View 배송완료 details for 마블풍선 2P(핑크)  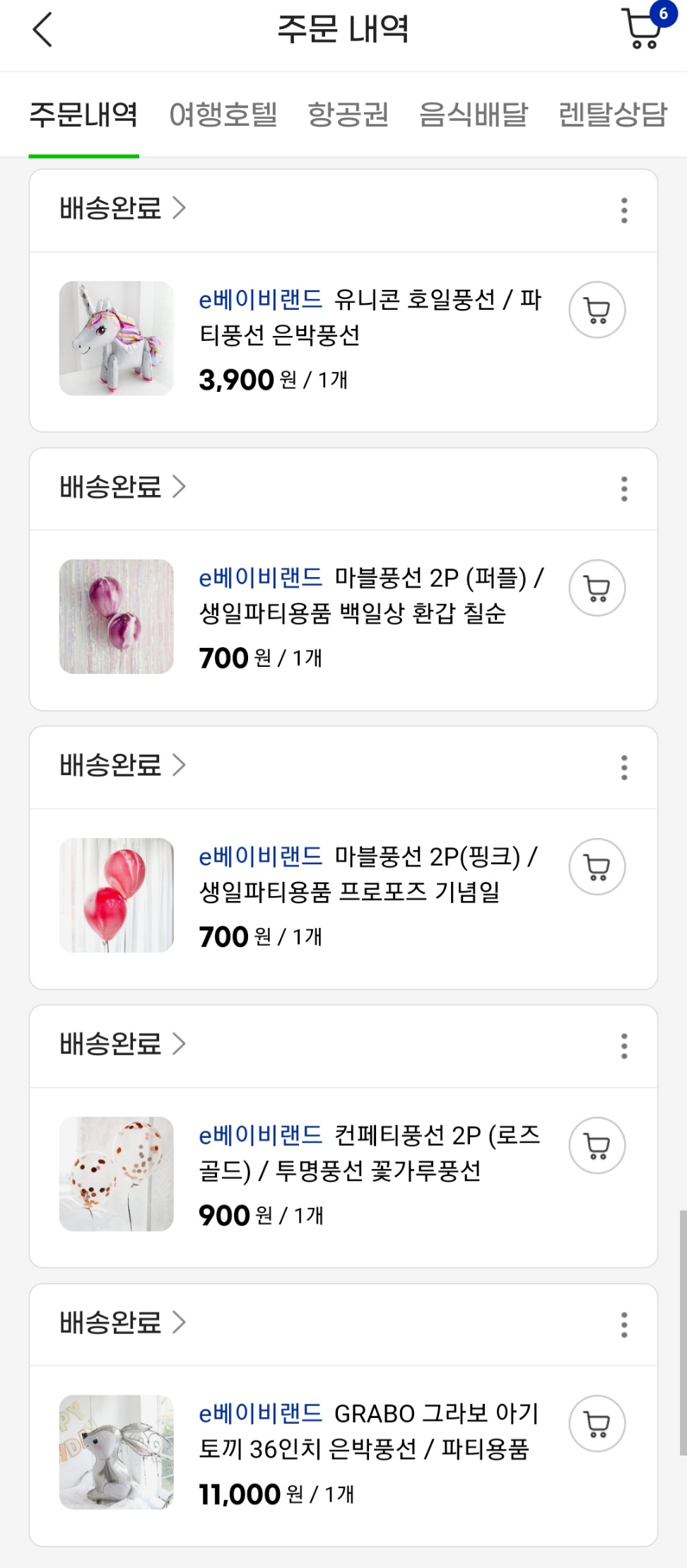click(x=122, y=765)
